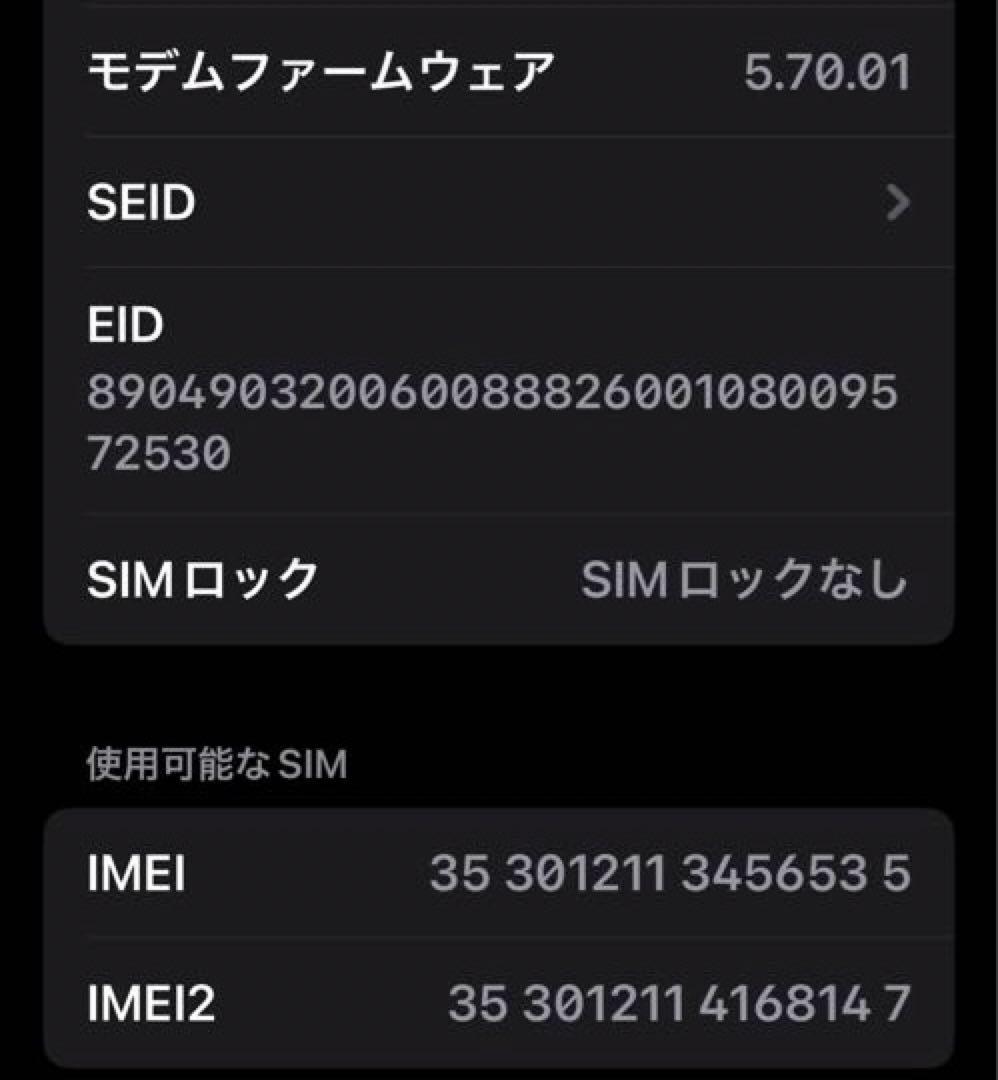Tap the EID label
The width and height of the screenshot is (998, 1080).
coord(126,325)
